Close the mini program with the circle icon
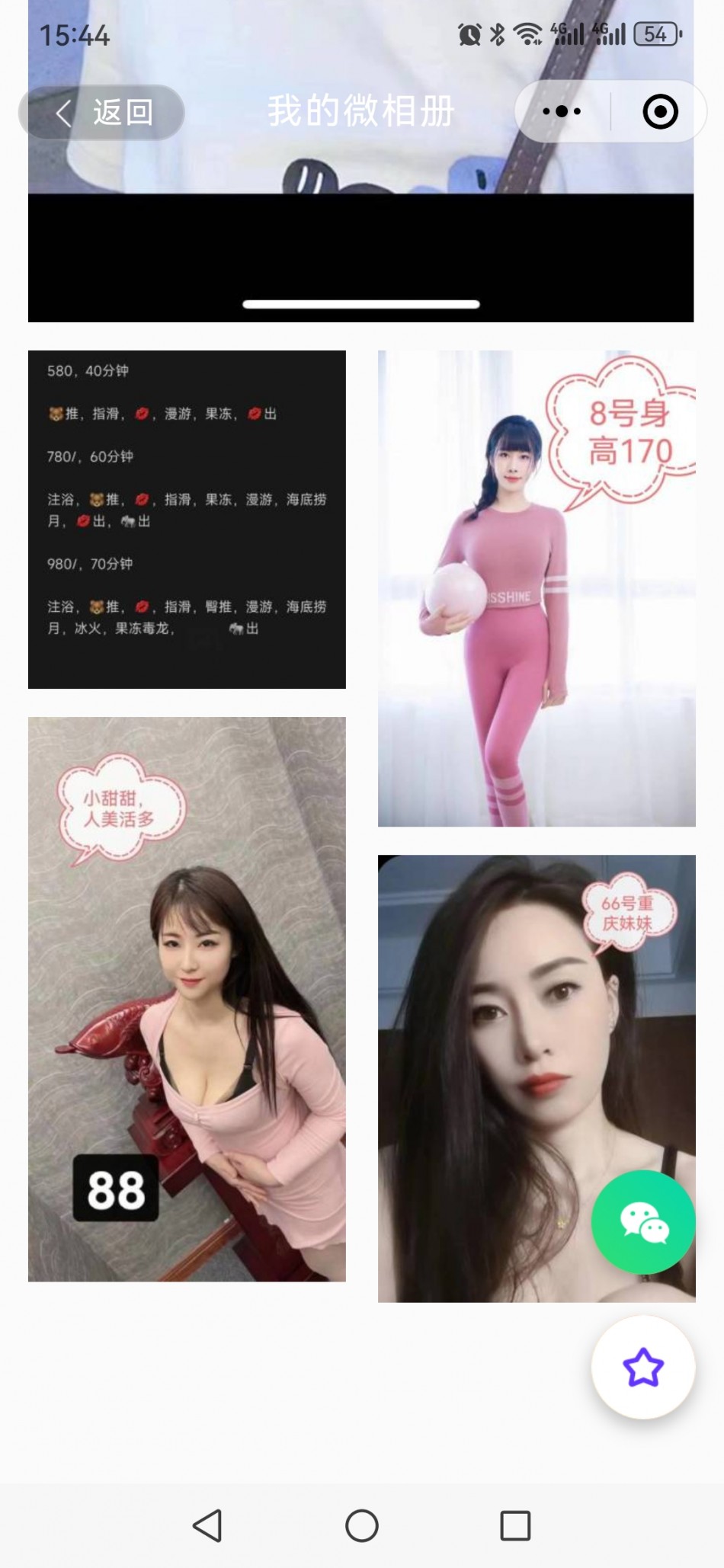The height and width of the screenshot is (1568, 724). click(659, 112)
